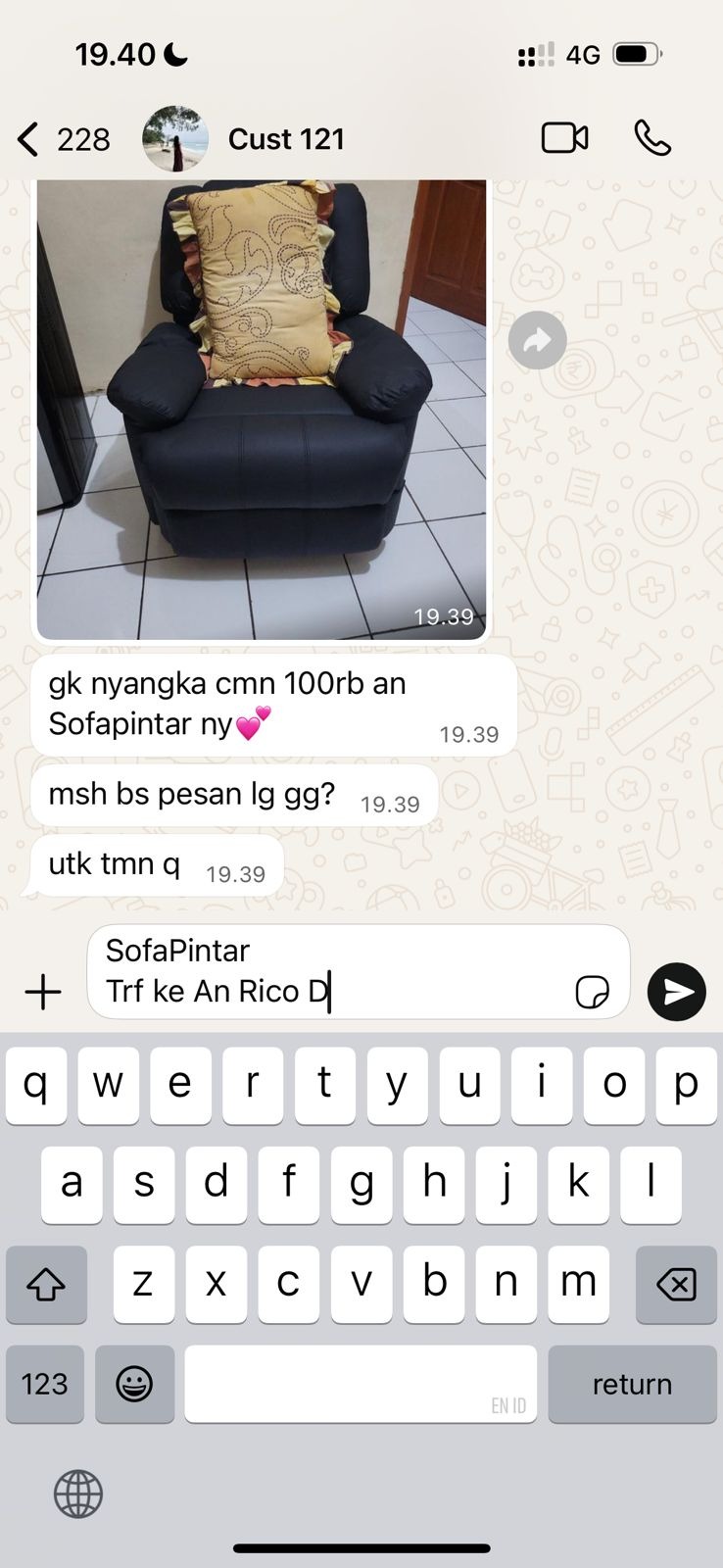The width and height of the screenshot is (723, 1568).
Task: Open the emoji keyboard
Action: [x=134, y=1384]
